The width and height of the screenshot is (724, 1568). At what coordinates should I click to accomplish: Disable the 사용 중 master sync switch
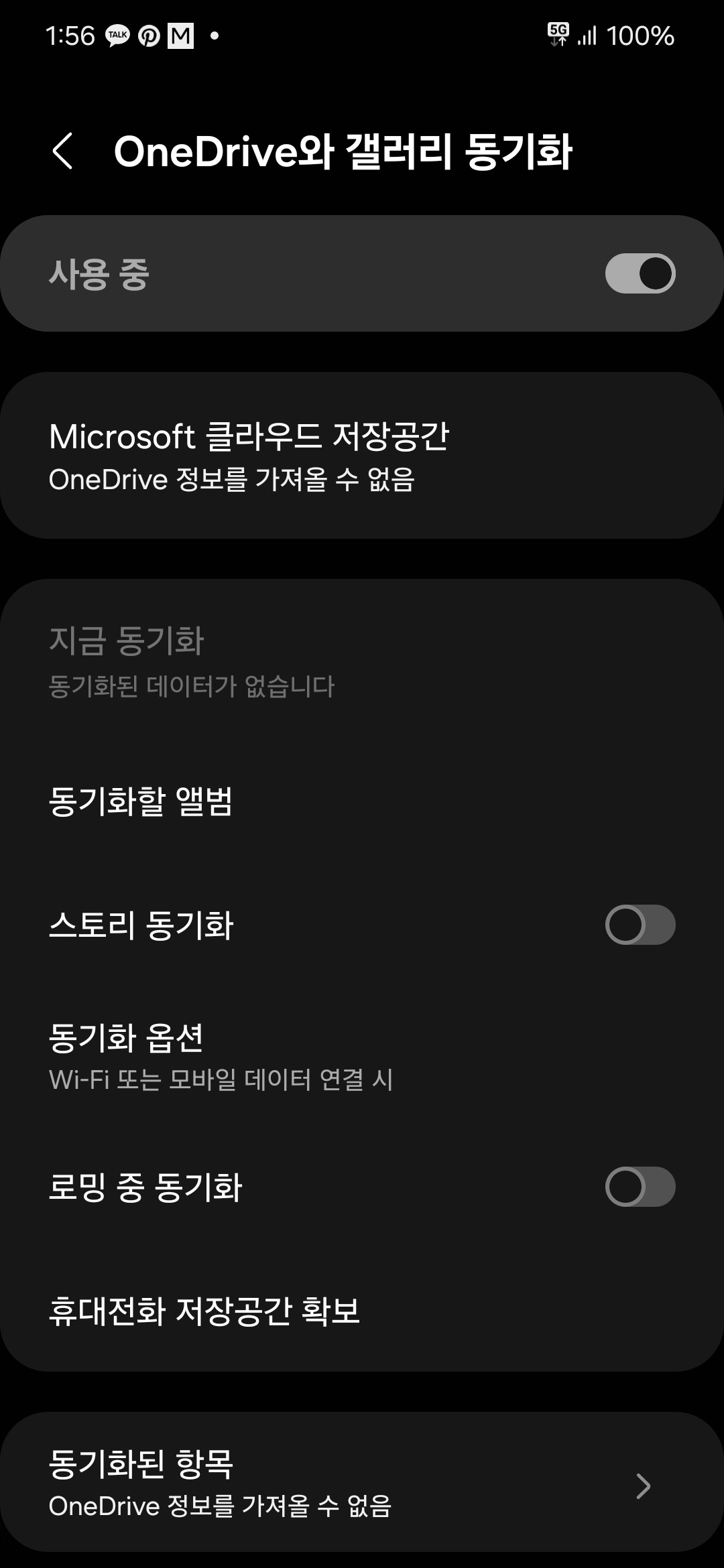click(641, 272)
